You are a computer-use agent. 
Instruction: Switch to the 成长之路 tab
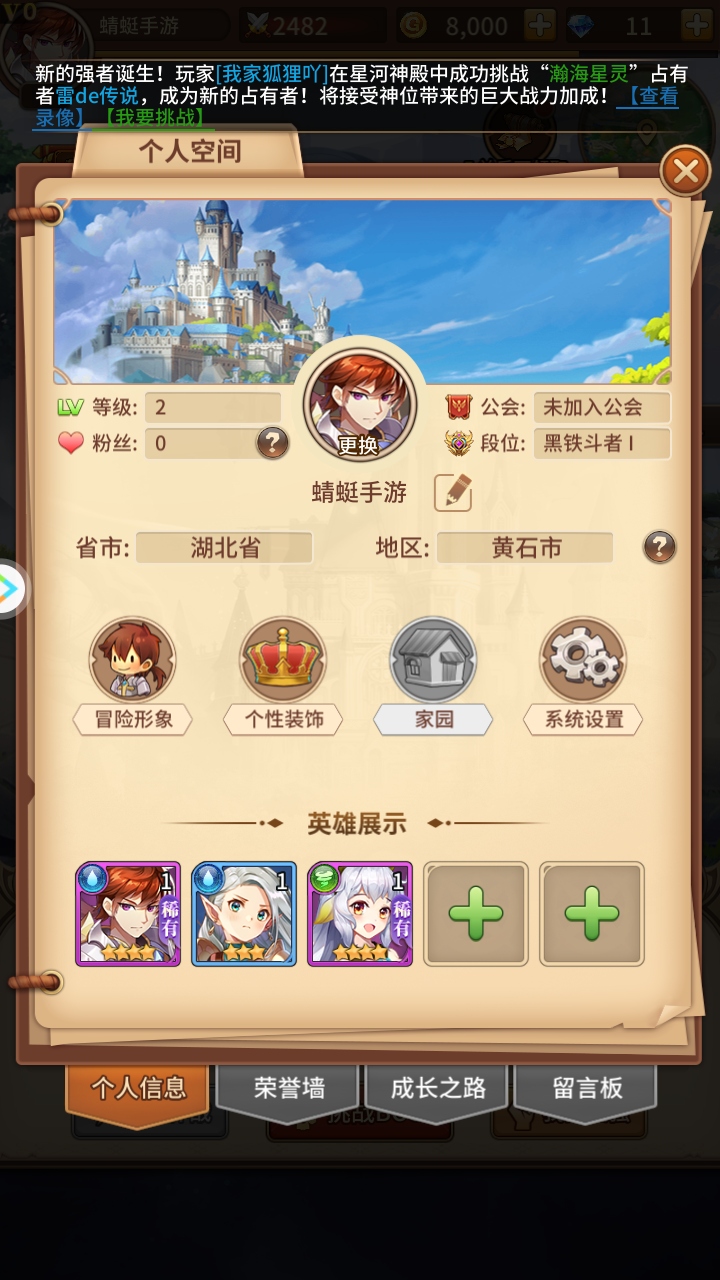[x=437, y=1089]
